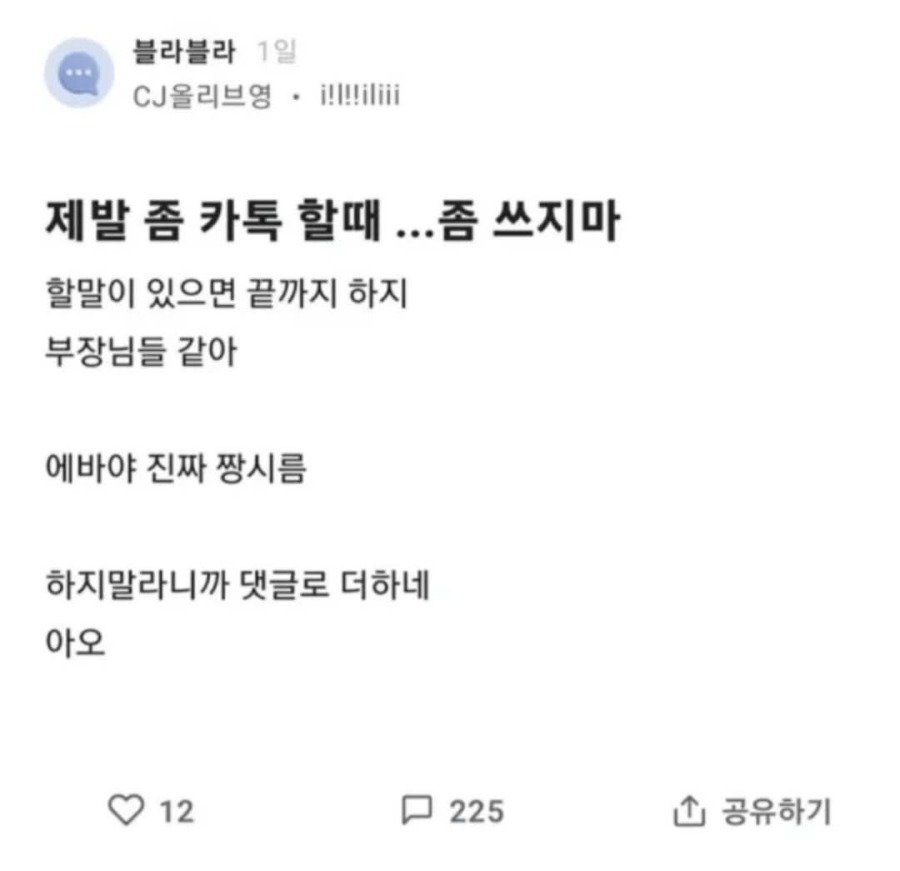900x871 pixels.
Task: Open the poster's profile avatar
Action: coord(79,73)
